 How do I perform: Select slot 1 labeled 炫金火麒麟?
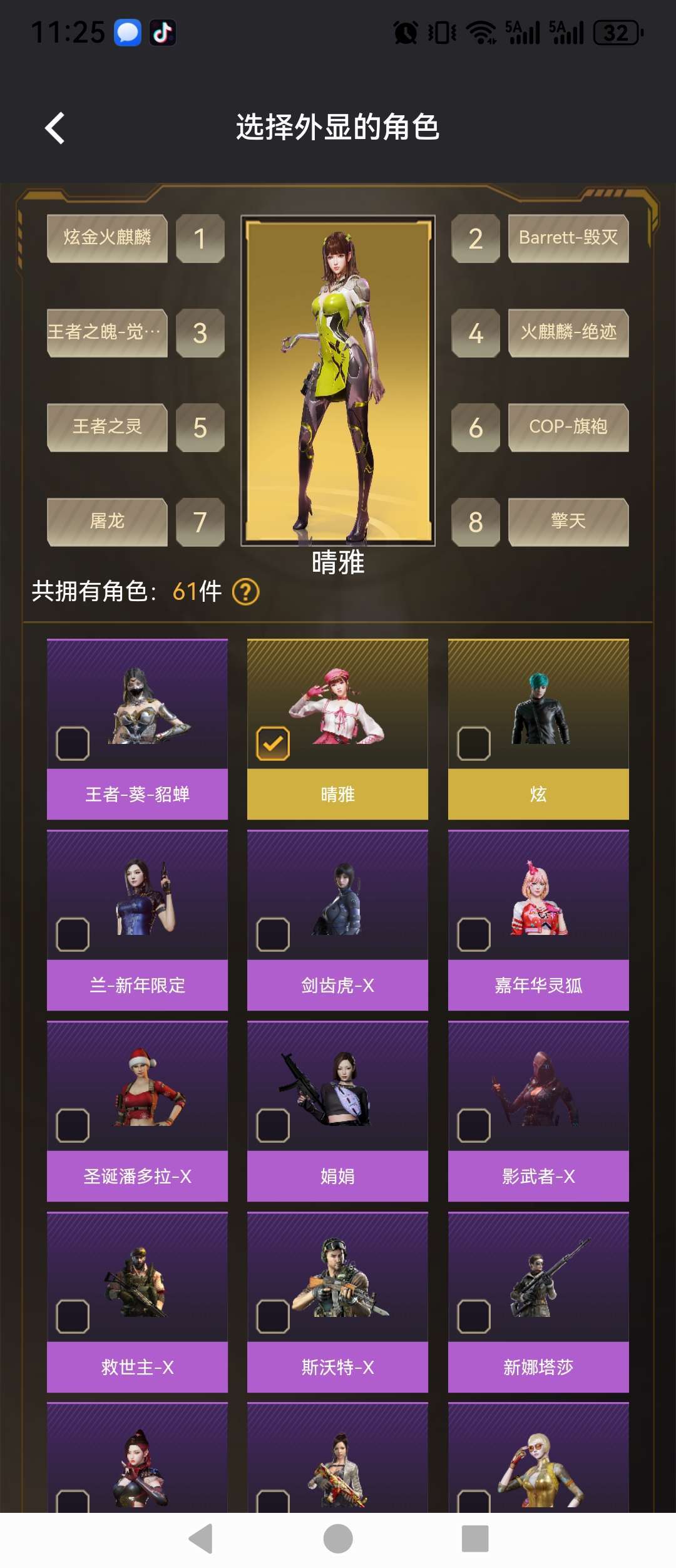[107, 239]
